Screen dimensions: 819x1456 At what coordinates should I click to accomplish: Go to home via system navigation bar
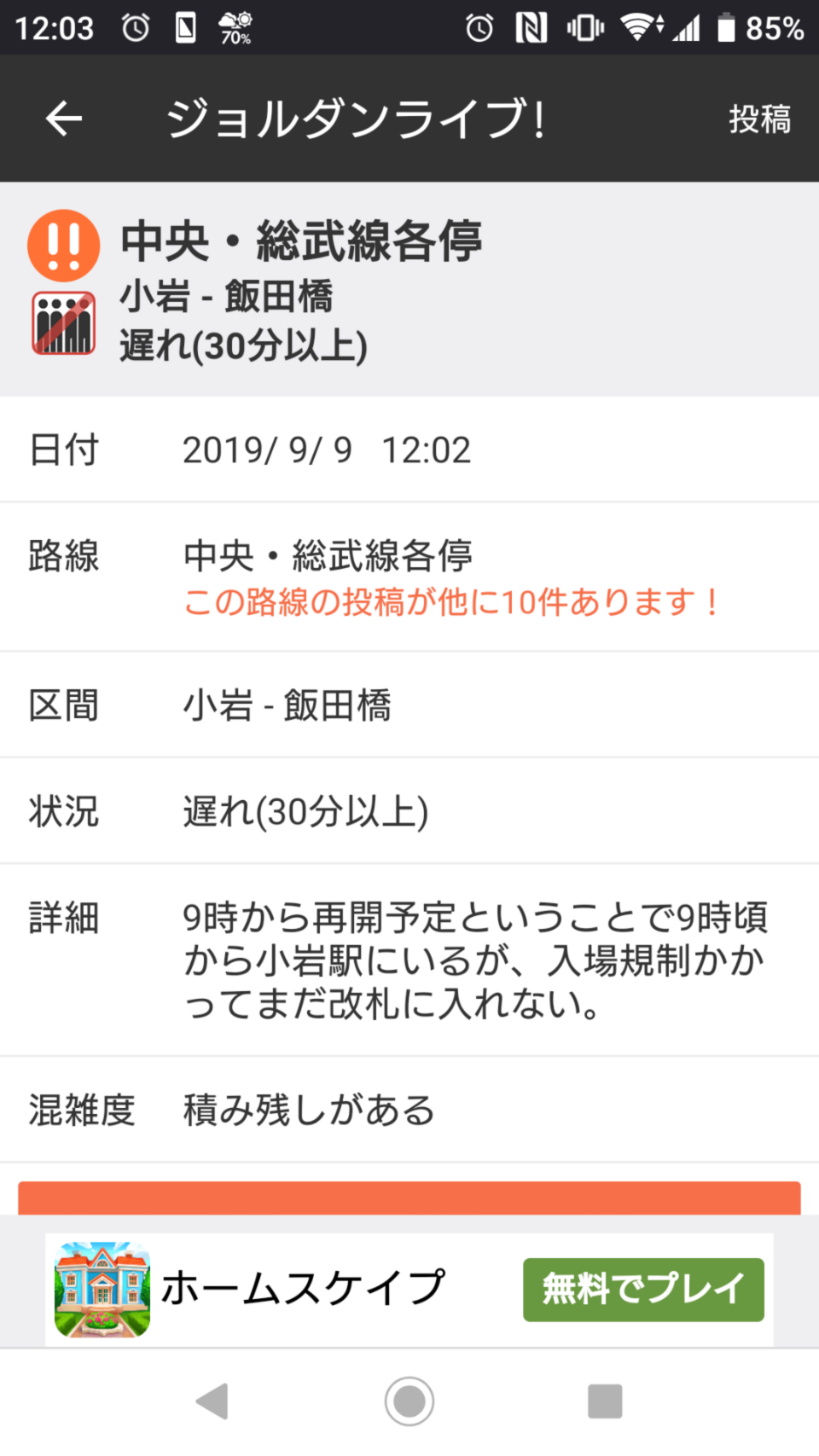click(x=409, y=1401)
